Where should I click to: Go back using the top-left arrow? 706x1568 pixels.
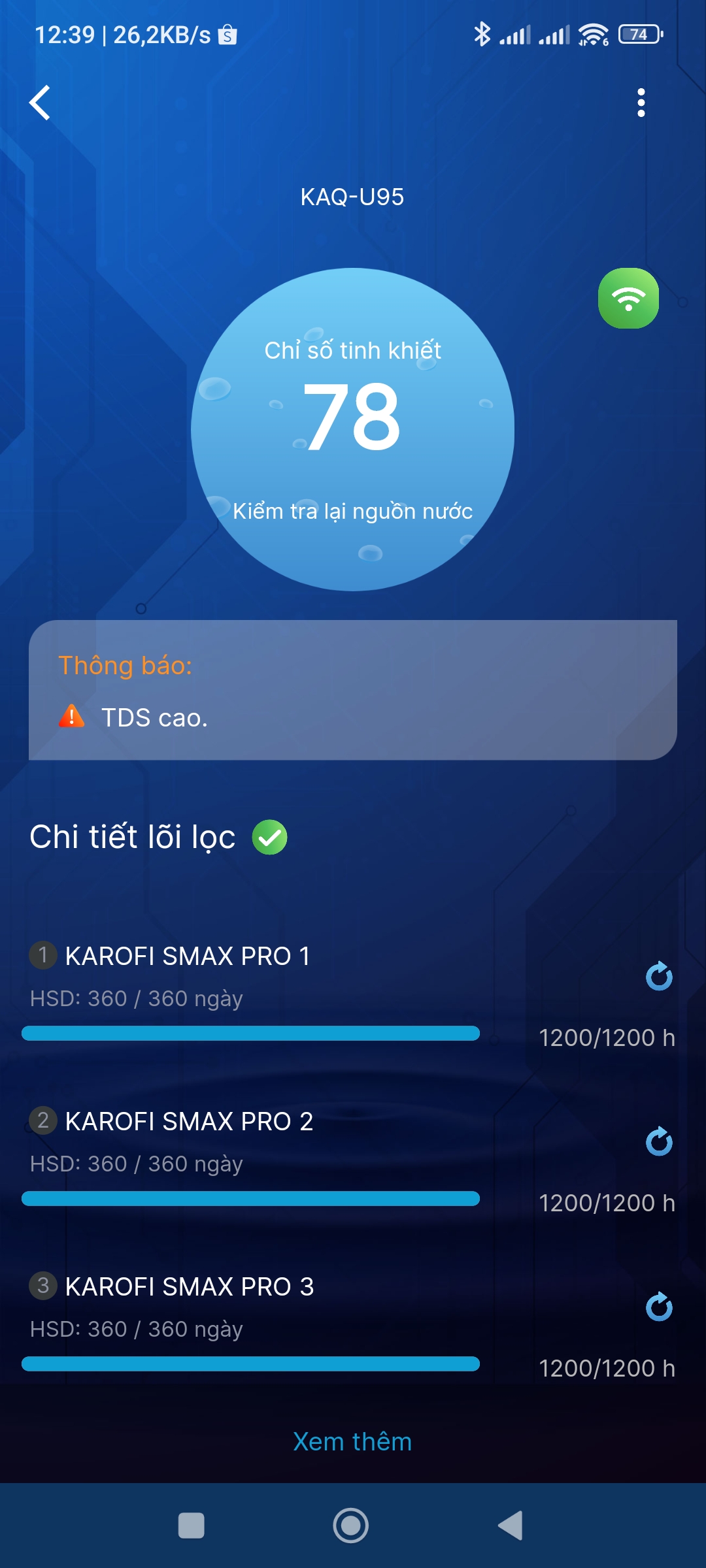pyautogui.click(x=40, y=103)
